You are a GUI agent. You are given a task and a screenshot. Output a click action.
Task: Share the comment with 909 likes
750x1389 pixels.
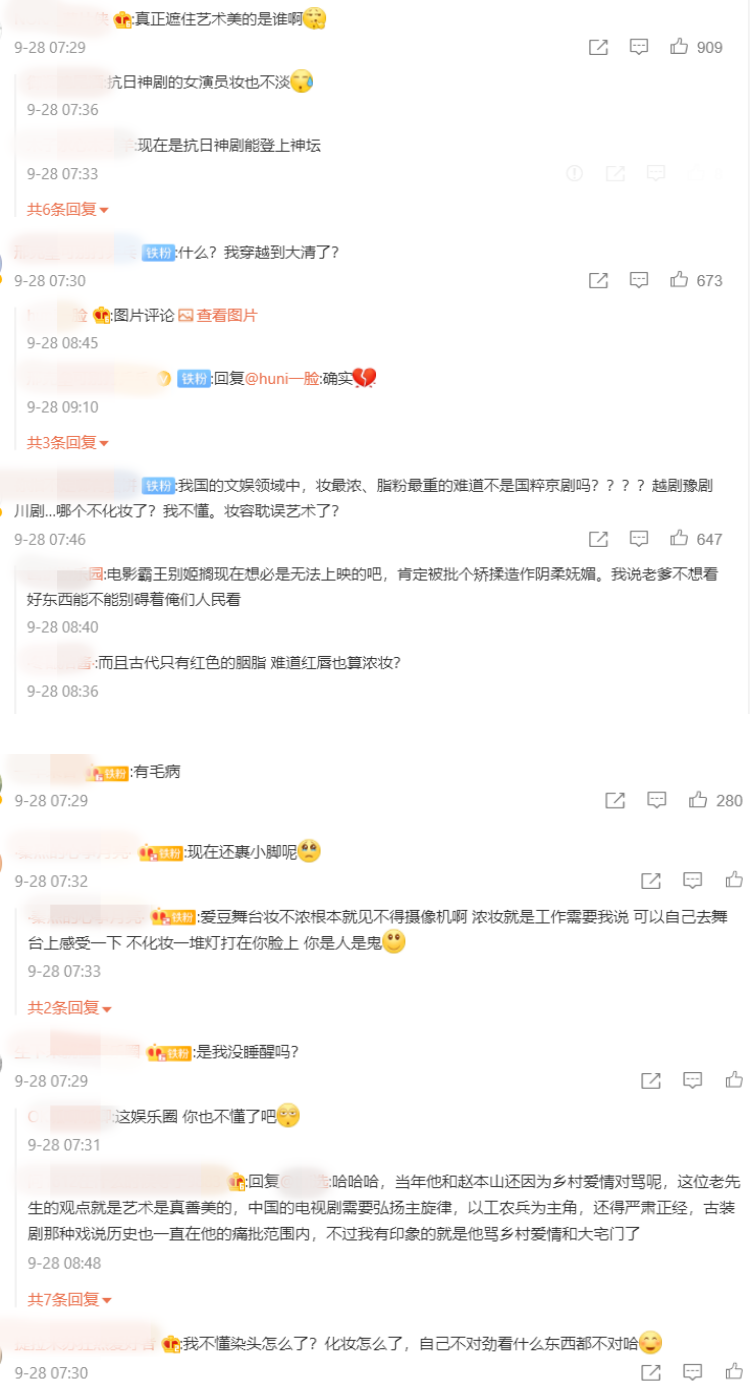[x=598, y=47]
